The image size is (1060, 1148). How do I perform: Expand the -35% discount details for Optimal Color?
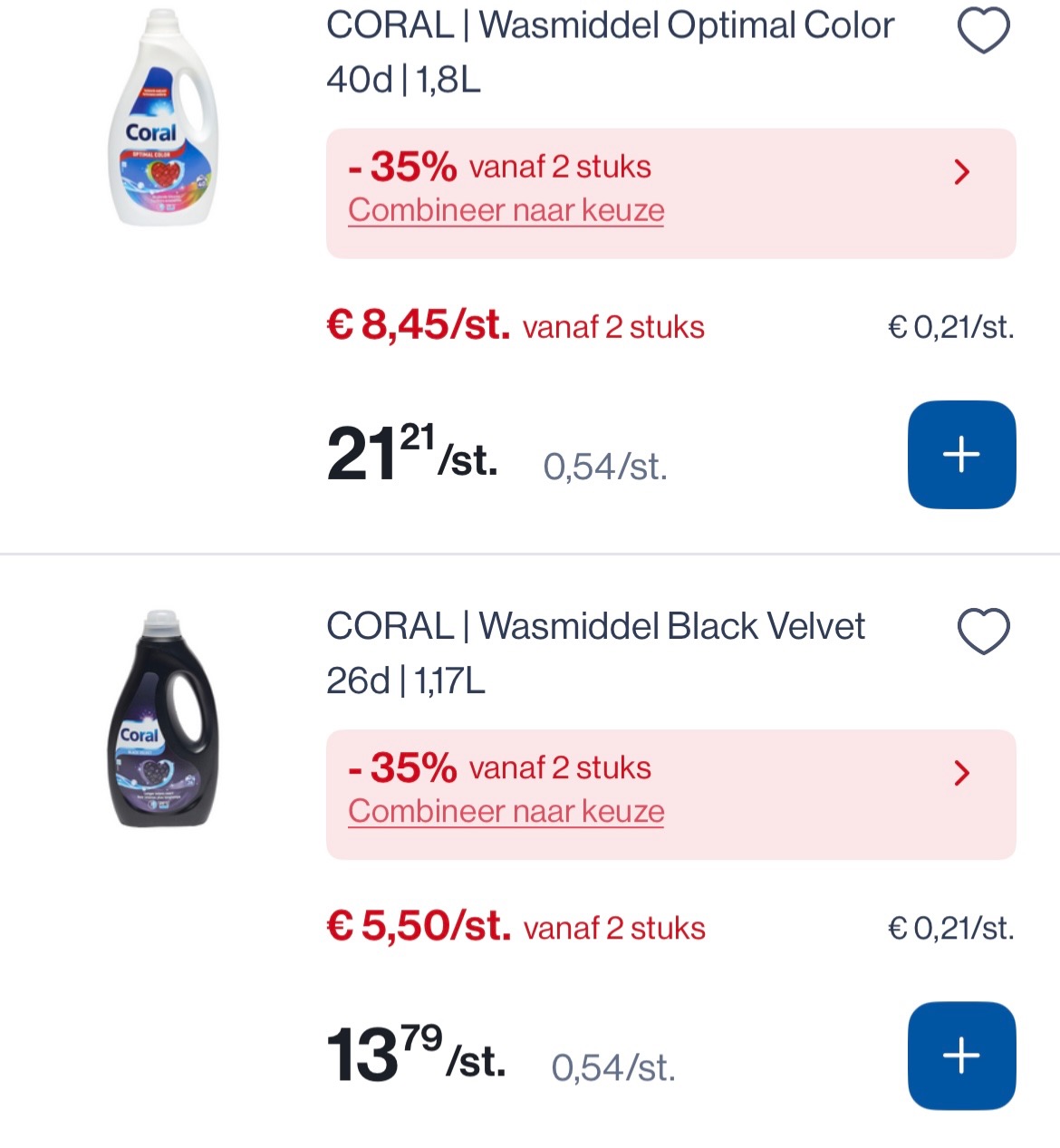point(962,172)
